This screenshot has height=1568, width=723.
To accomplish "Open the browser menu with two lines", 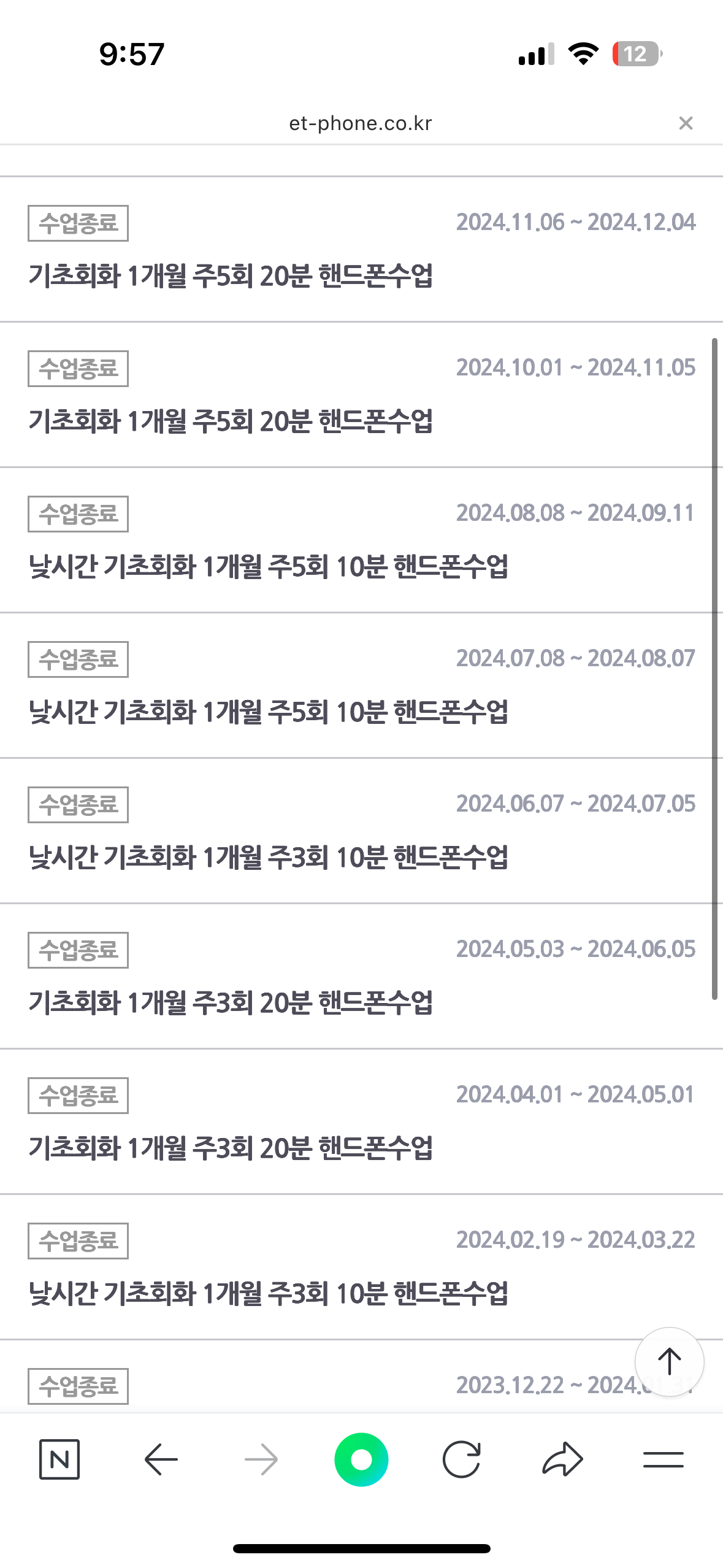I will [663, 1459].
